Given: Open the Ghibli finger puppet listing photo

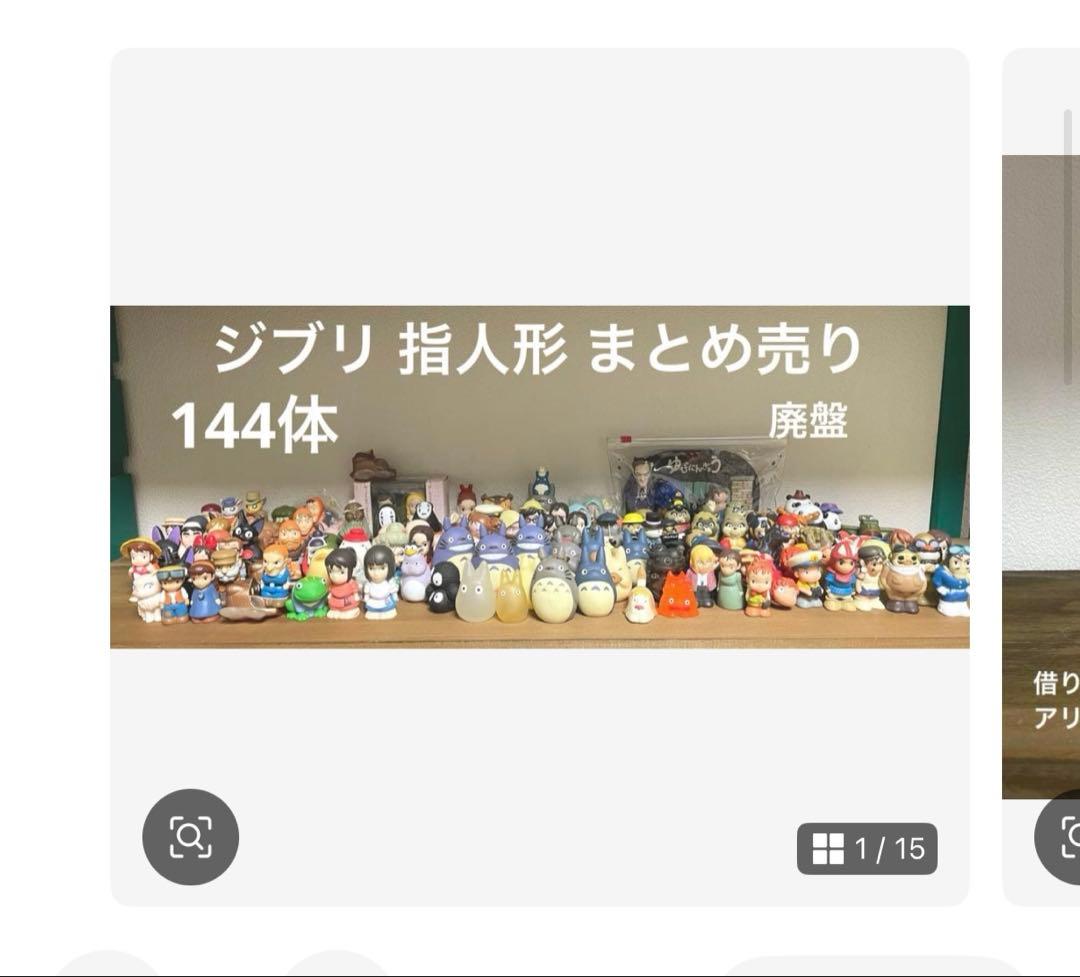Looking at the screenshot, I should 539,477.
